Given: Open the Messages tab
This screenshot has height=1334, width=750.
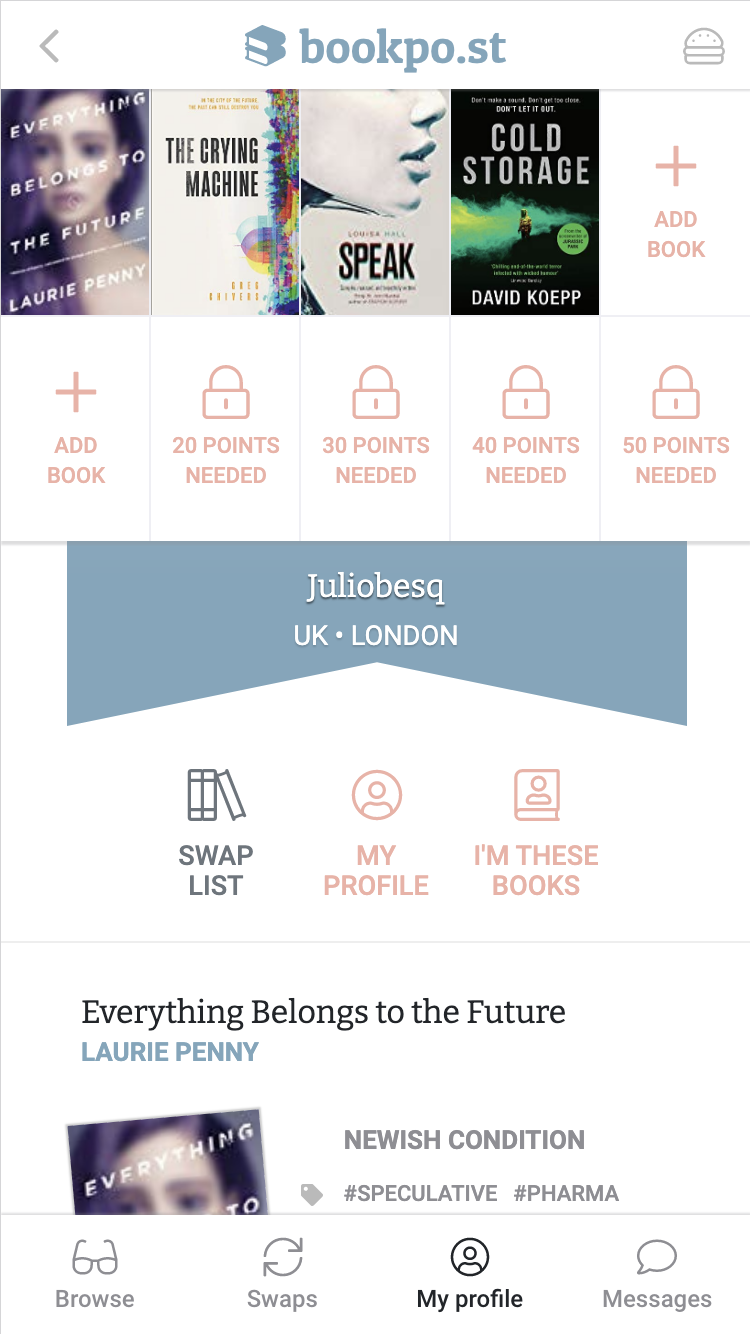Looking at the screenshot, I should pyautogui.click(x=657, y=1274).
